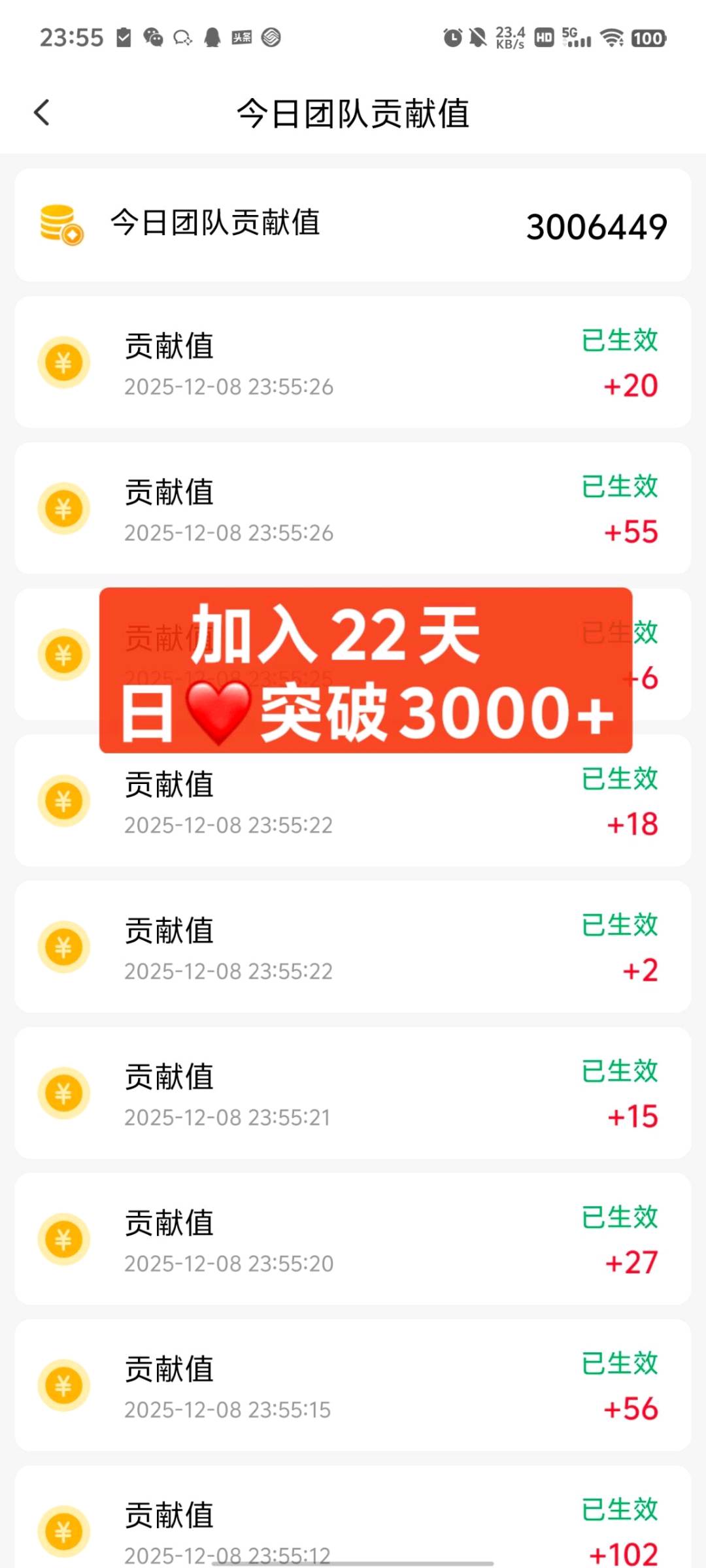
Task: Tap the Wi-Fi signal icon in the status bar
Action: (x=611, y=37)
